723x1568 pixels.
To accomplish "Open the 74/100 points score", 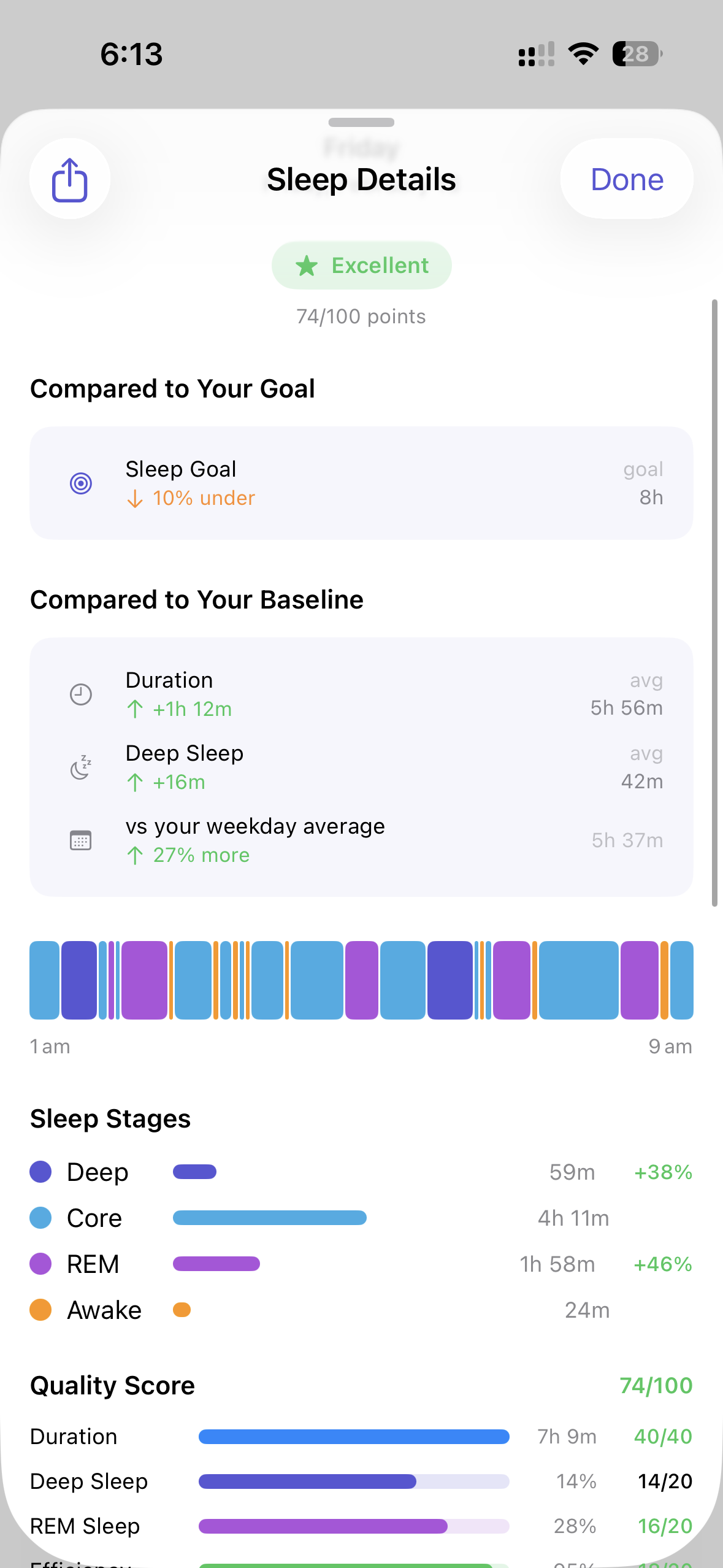I will [361, 316].
